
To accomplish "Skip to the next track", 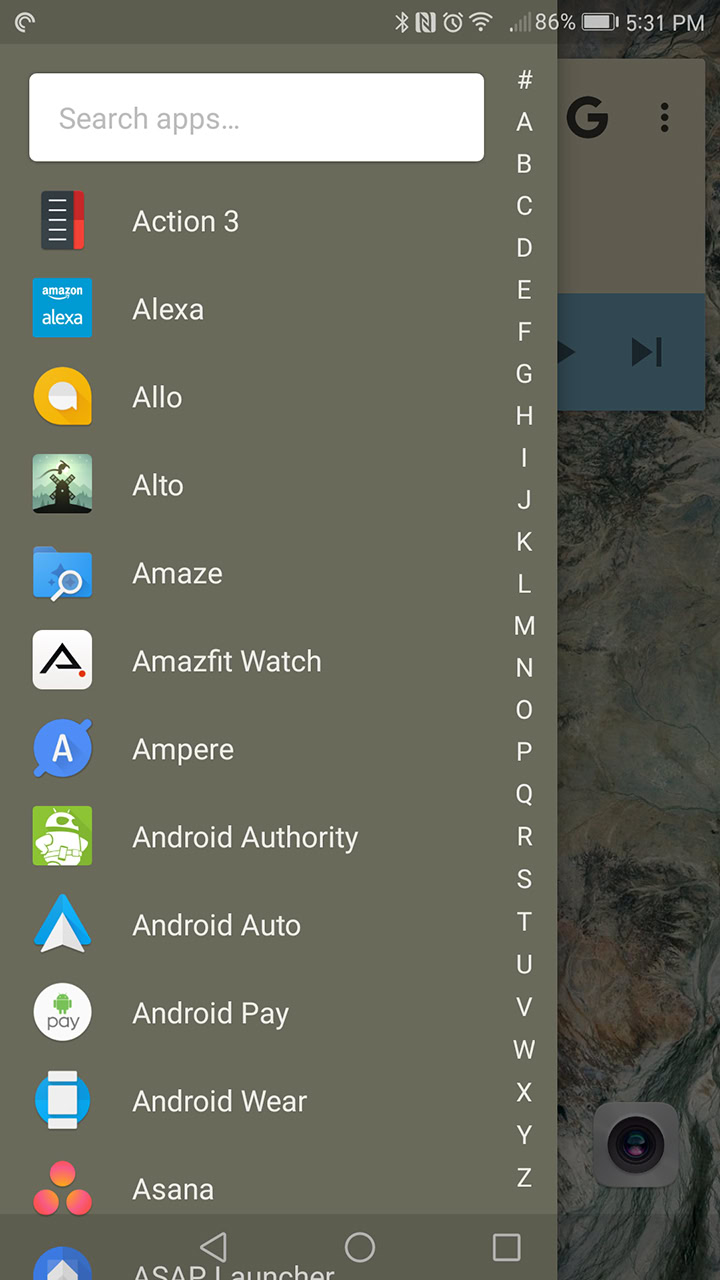I will [x=646, y=352].
